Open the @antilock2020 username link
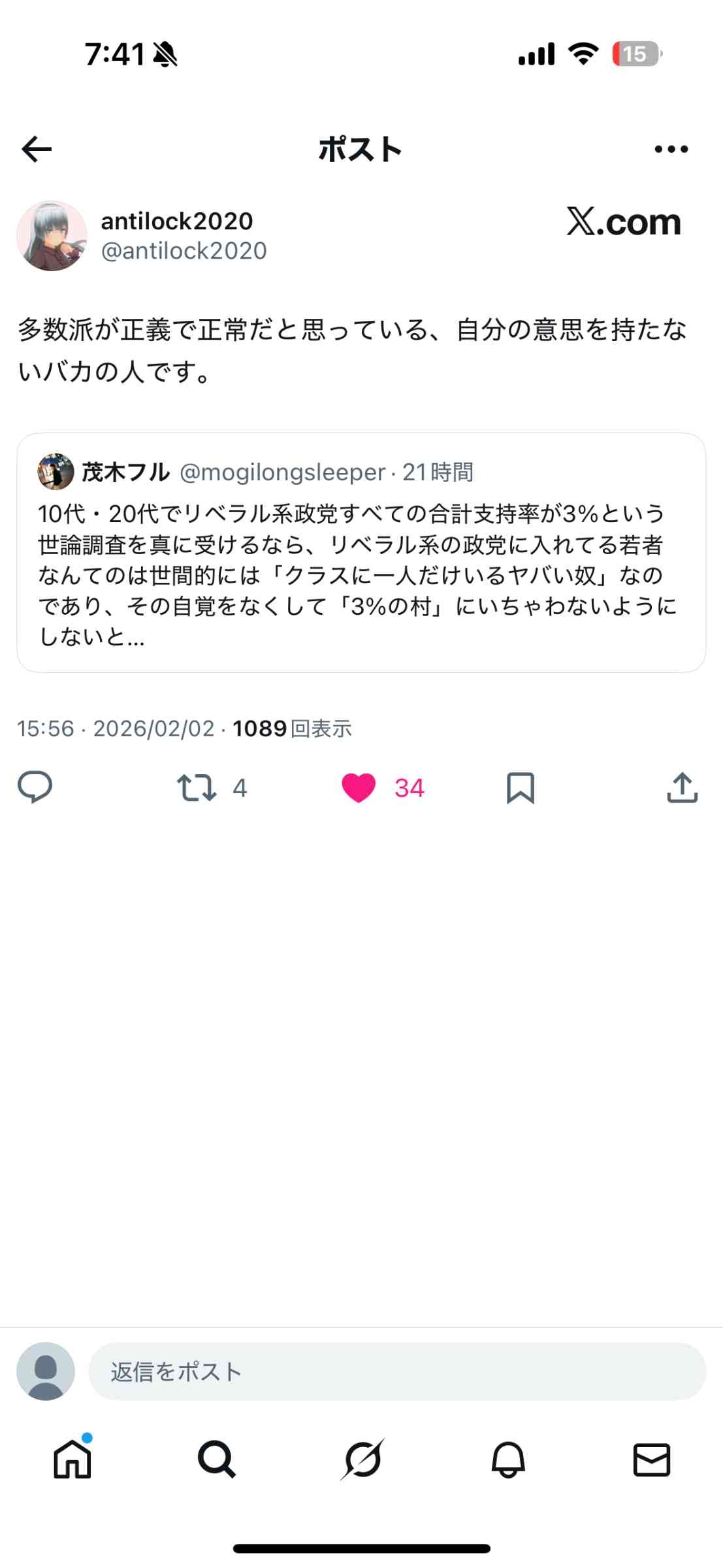 click(x=184, y=251)
